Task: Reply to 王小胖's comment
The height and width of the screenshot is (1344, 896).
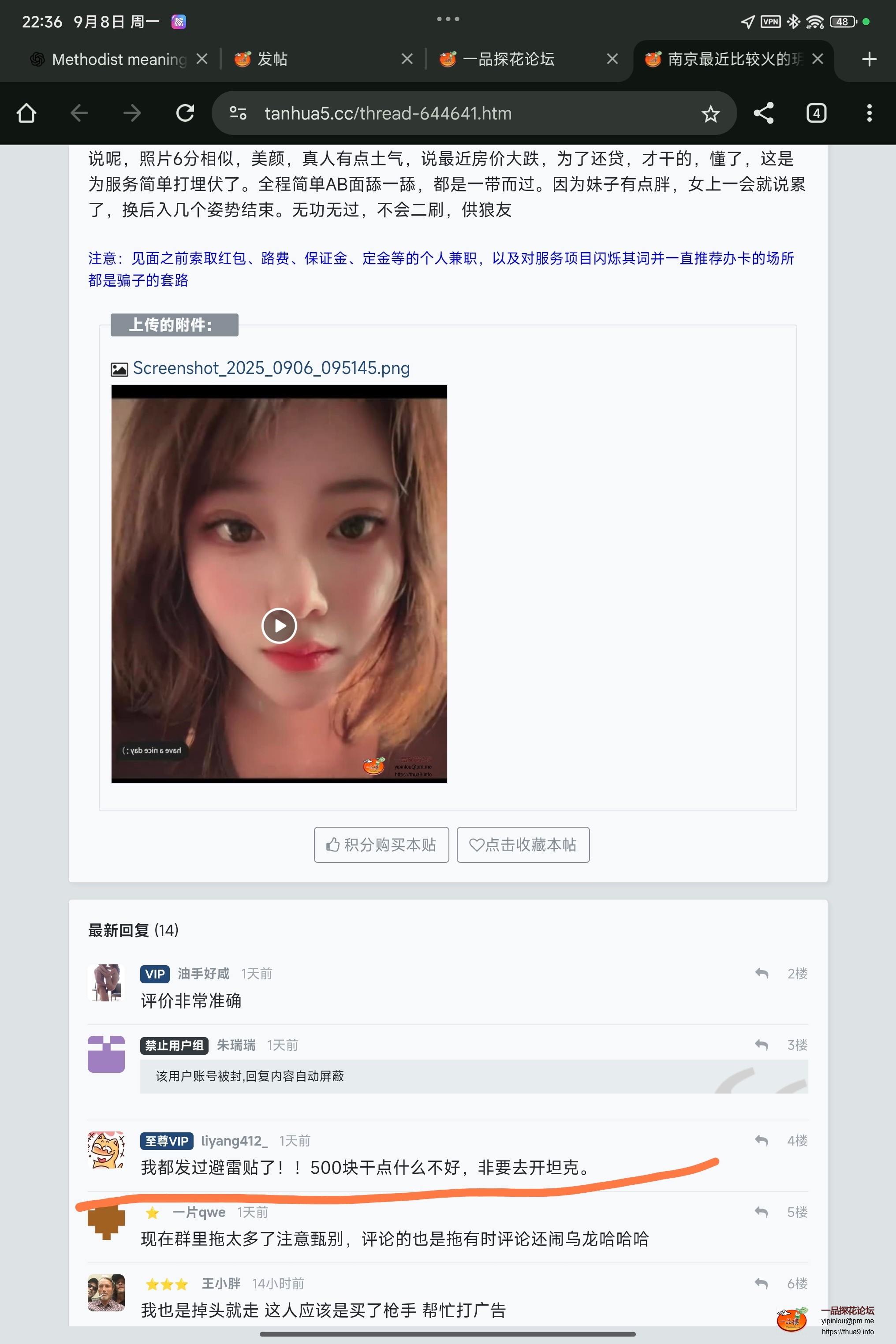Action: [x=761, y=1284]
